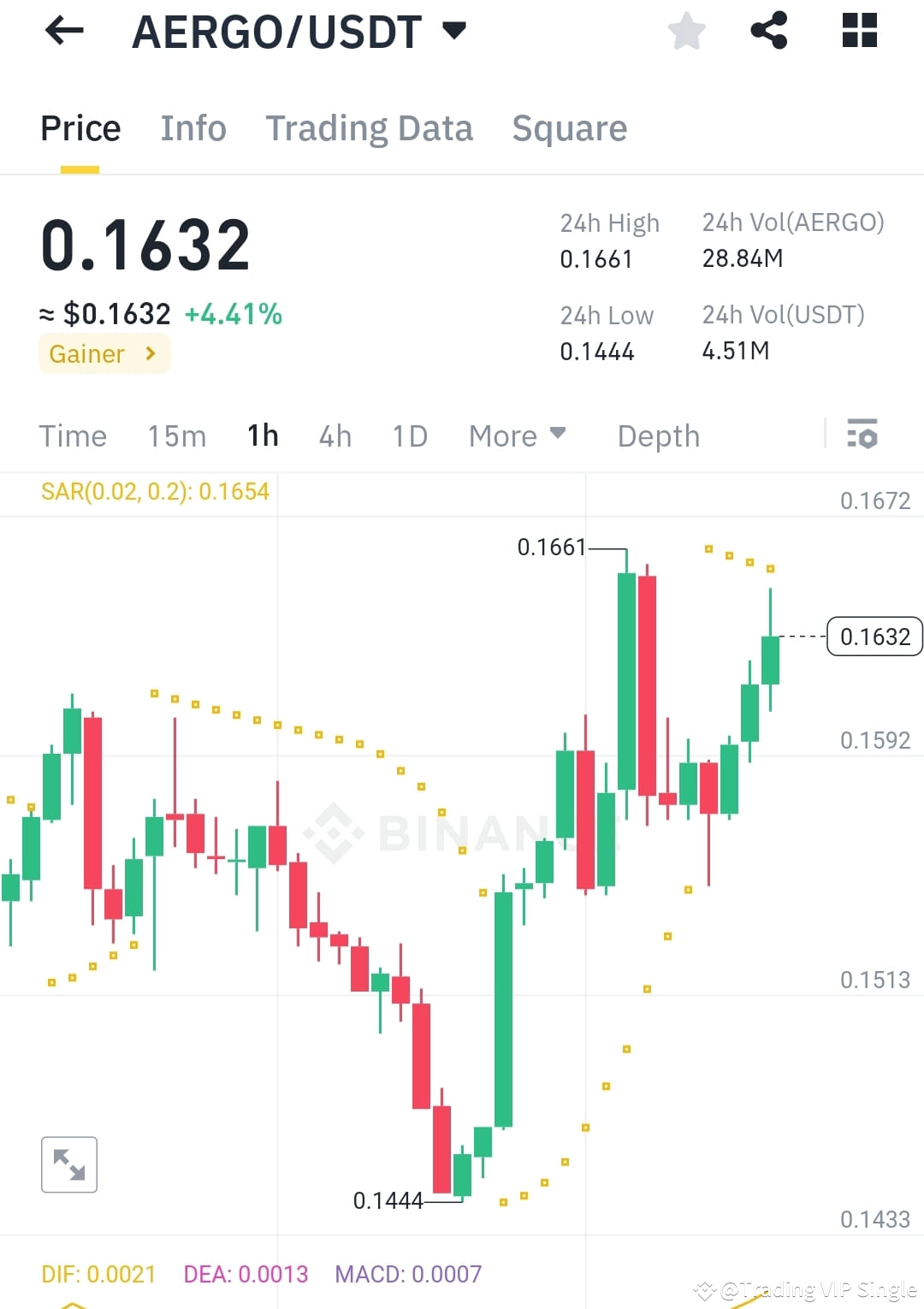Viewport: 924px width, 1309px height.
Task: Switch the chart to 15m interval
Action: [x=175, y=435]
